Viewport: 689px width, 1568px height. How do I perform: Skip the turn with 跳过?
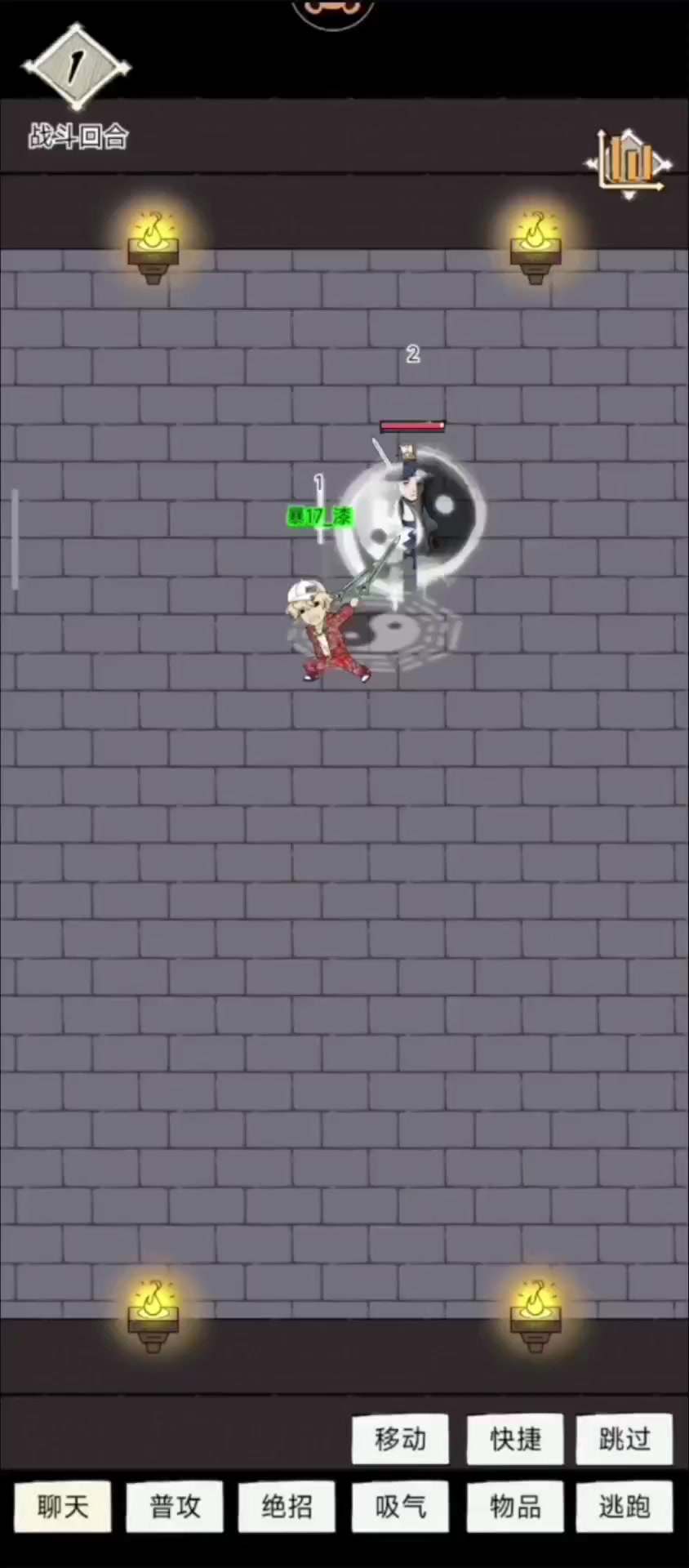[x=625, y=1439]
